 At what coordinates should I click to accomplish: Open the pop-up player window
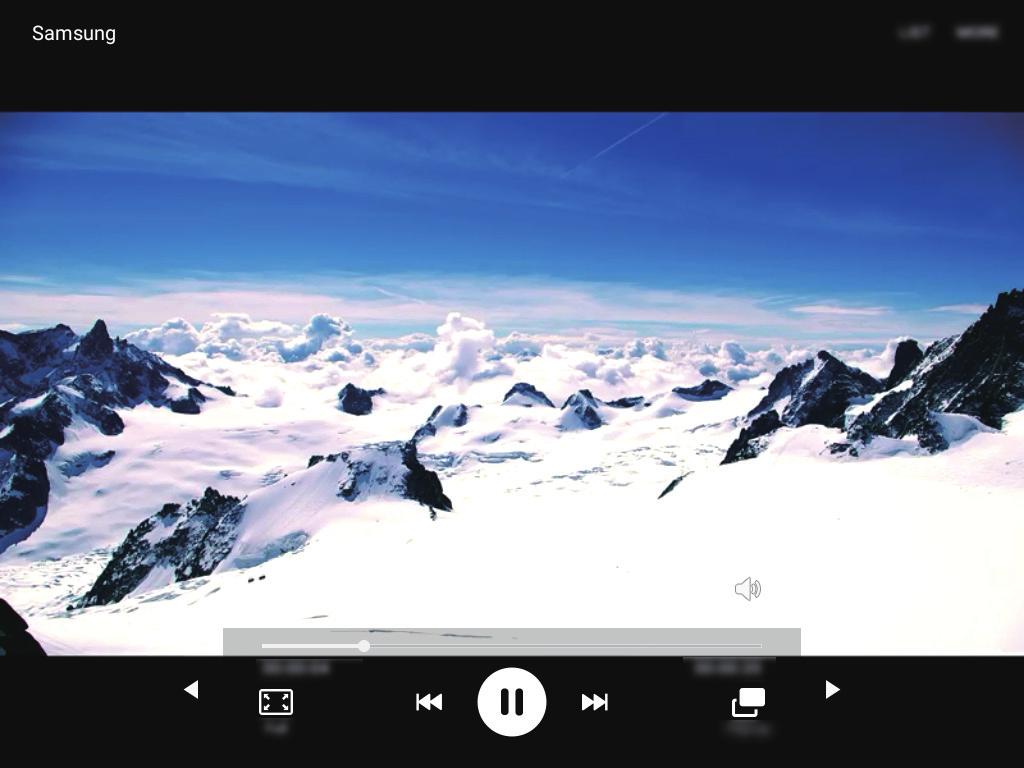(x=748, y=702)
